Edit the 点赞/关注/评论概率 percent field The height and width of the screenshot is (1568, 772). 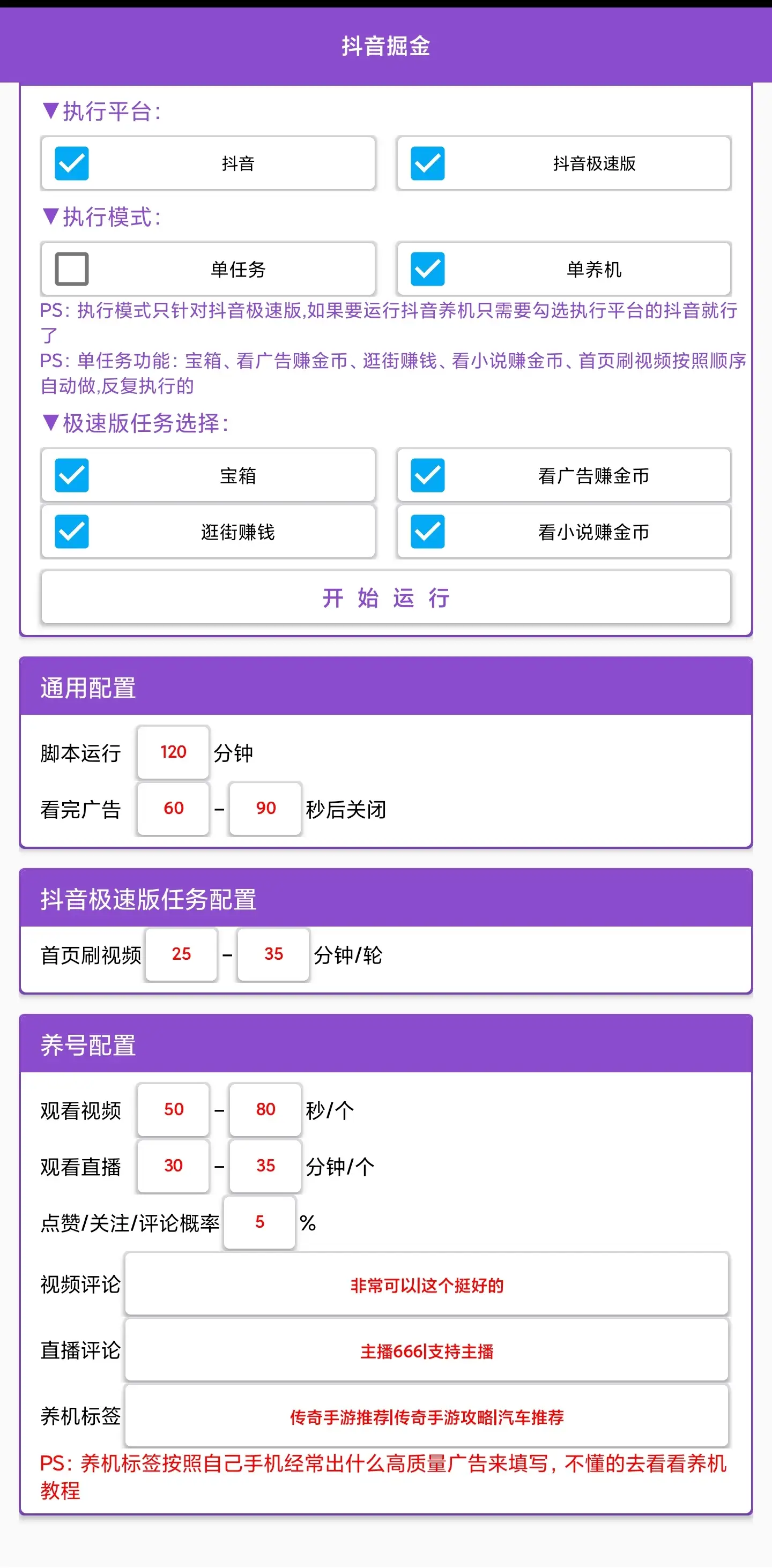(x=260, y=1222)
